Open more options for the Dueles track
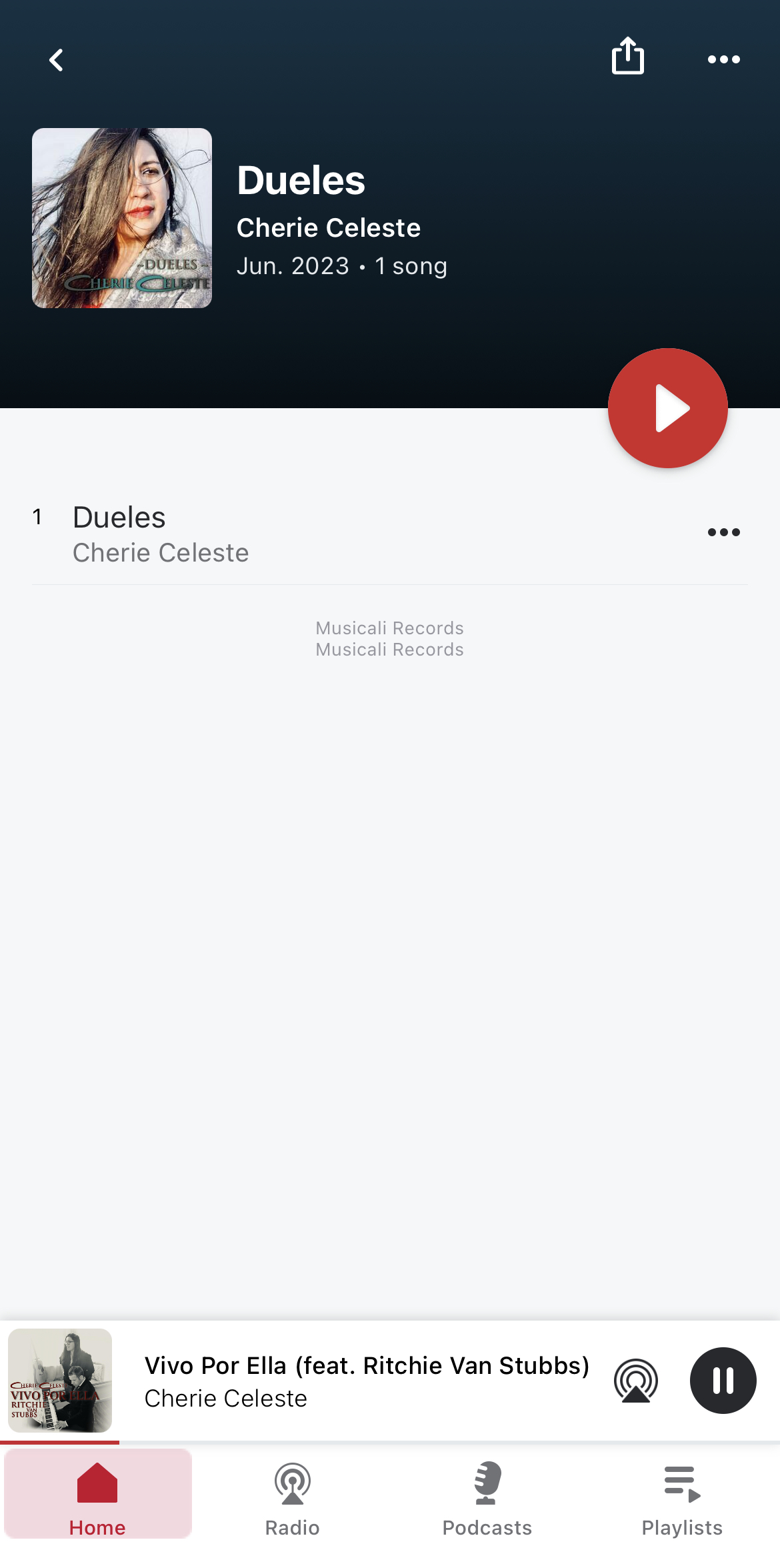The height and width of the screenshot is (1568, 780). 723,532
